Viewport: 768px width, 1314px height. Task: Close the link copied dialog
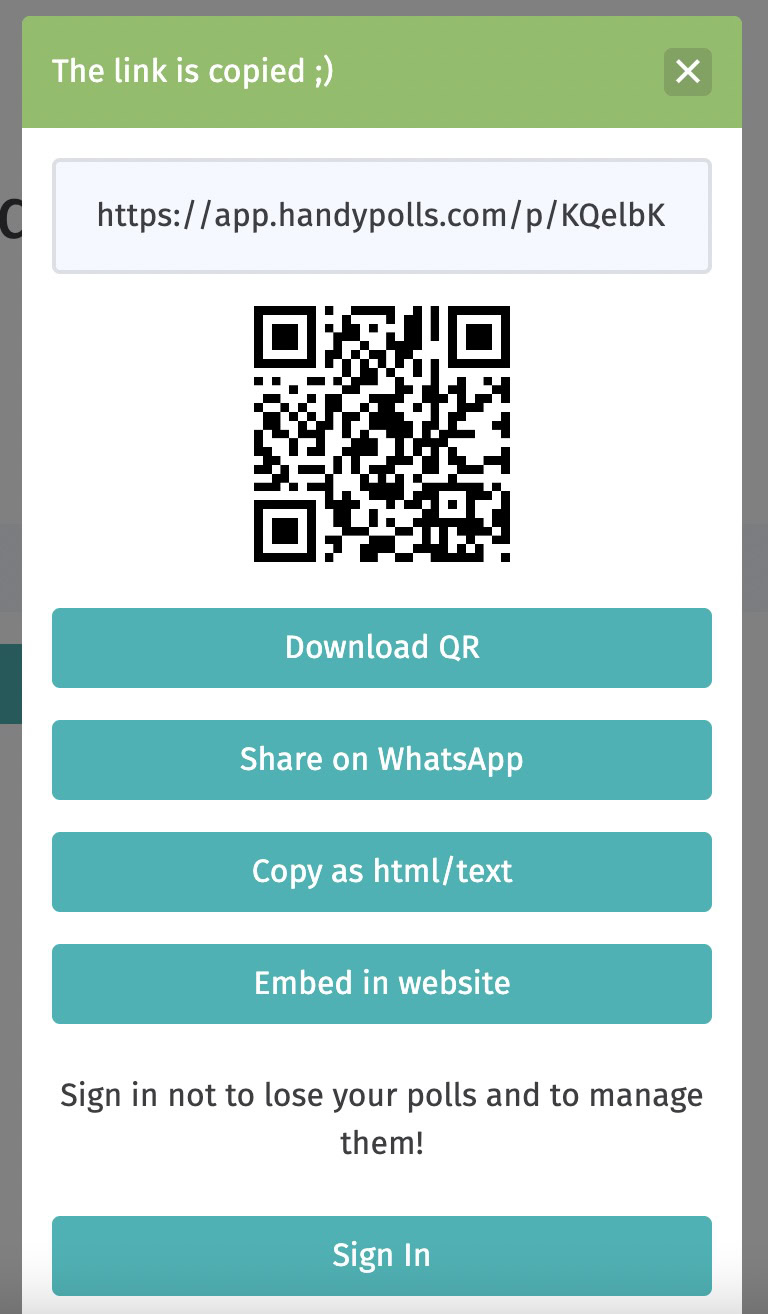[x=687, y=72]
